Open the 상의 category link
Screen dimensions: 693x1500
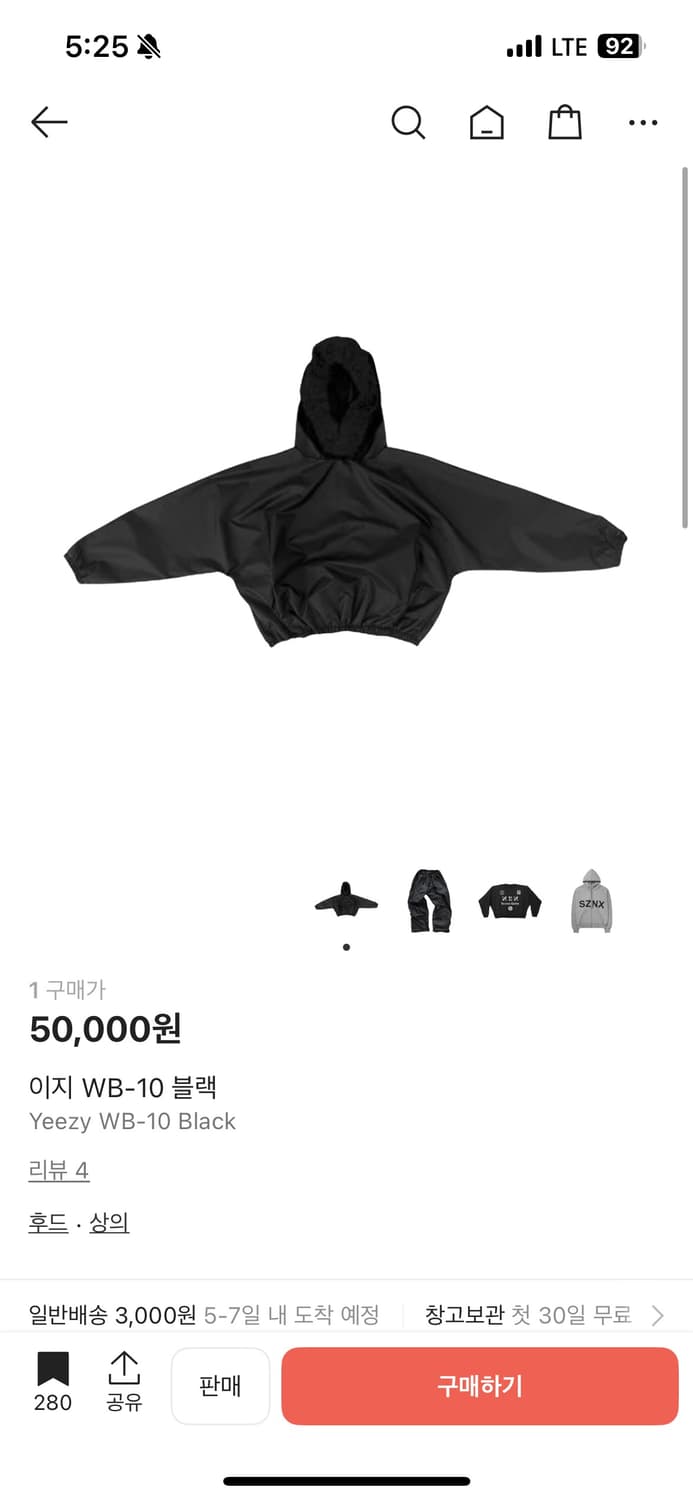pos(109,1222)
